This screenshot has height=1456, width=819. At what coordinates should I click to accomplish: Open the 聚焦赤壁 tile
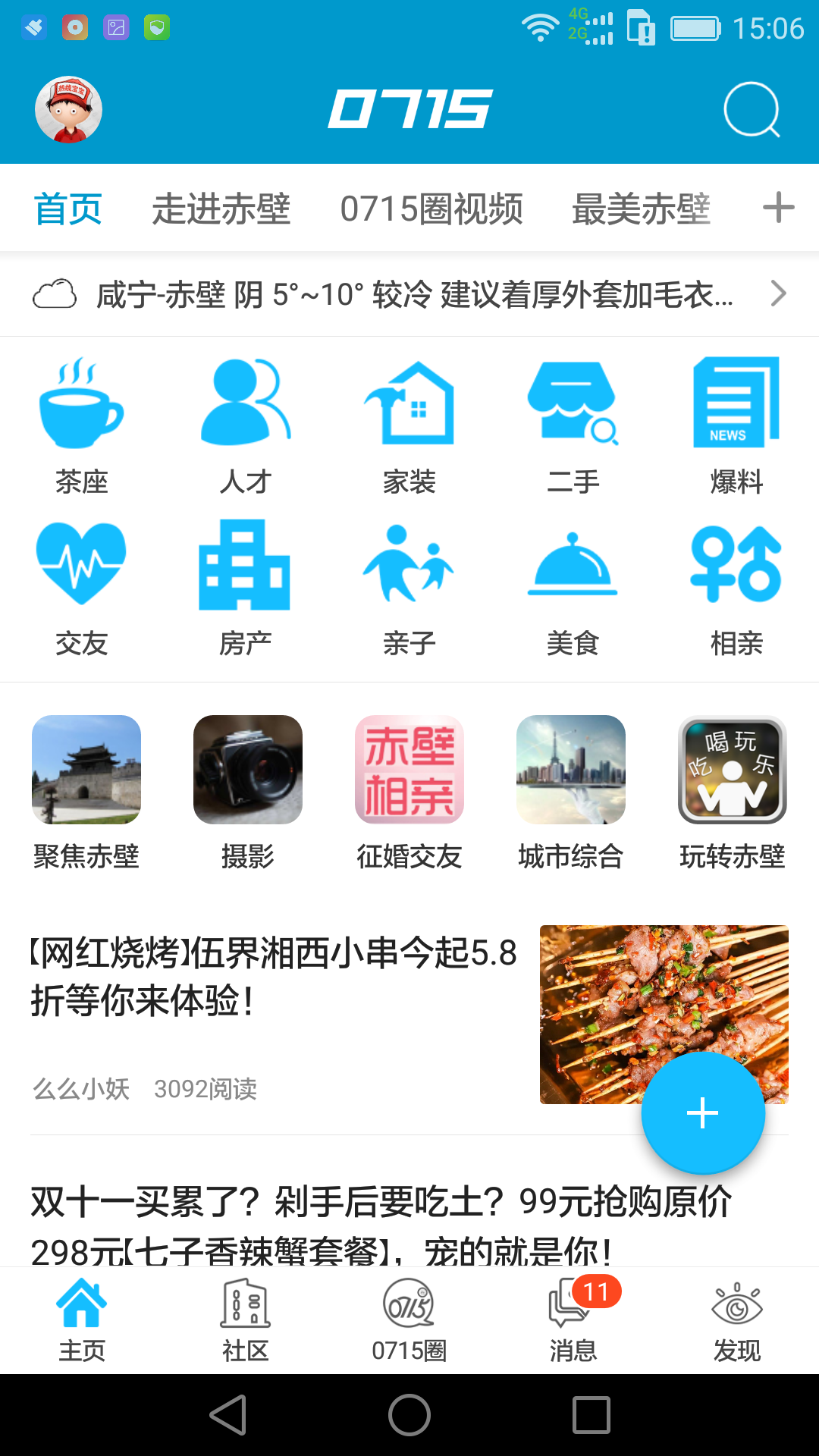[x=86, y=792]
